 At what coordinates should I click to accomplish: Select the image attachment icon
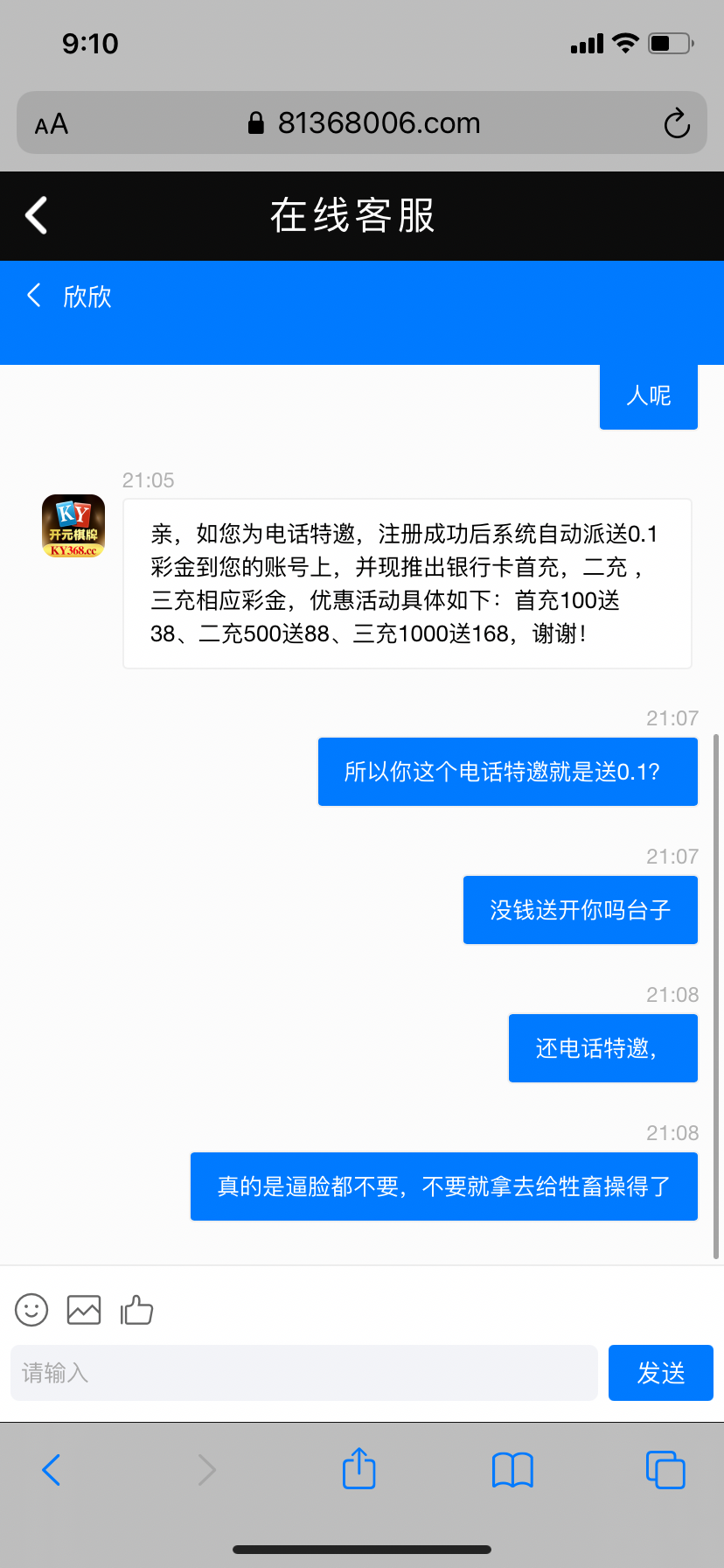click(x=83, y=1310)
